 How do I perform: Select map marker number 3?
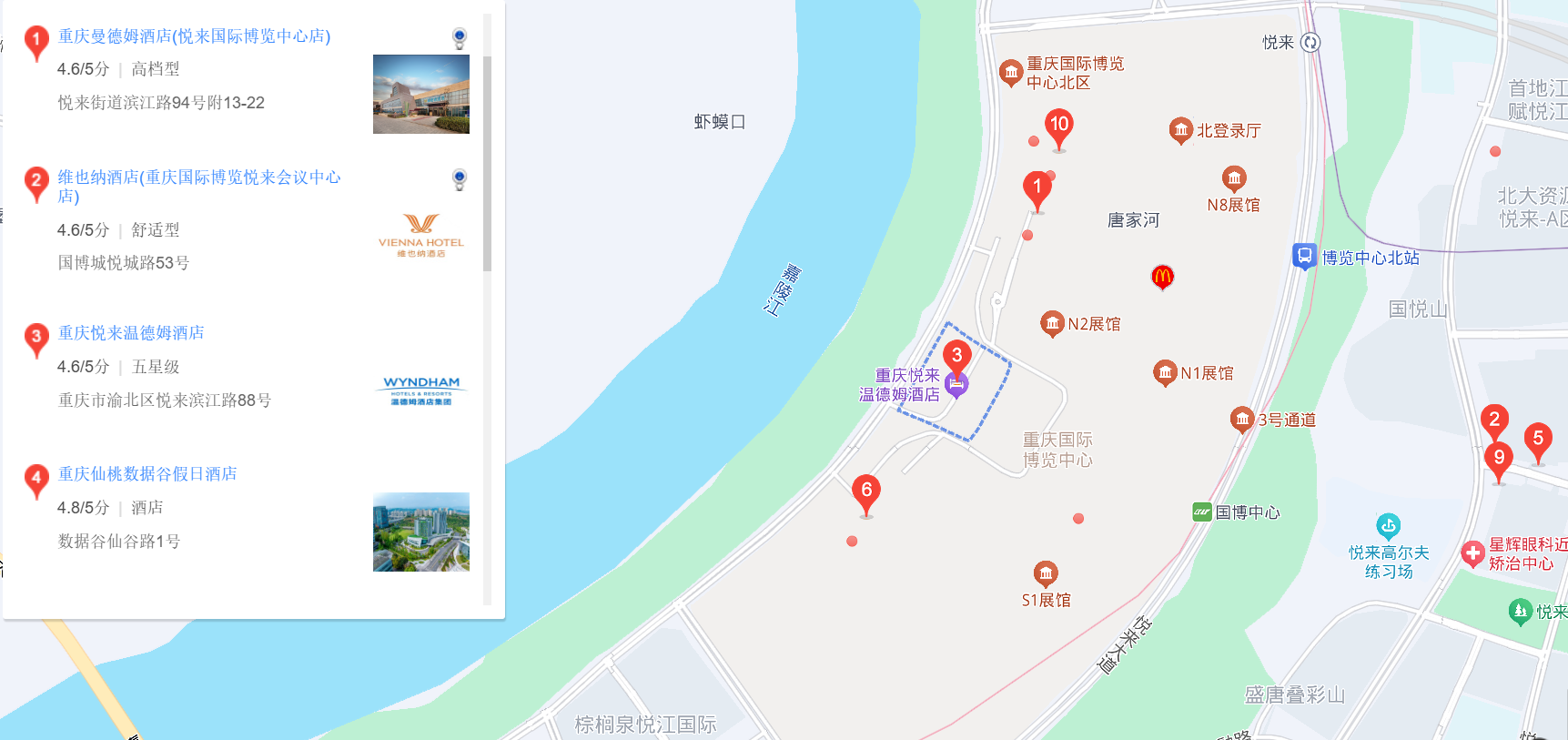(x=956, y=357)
